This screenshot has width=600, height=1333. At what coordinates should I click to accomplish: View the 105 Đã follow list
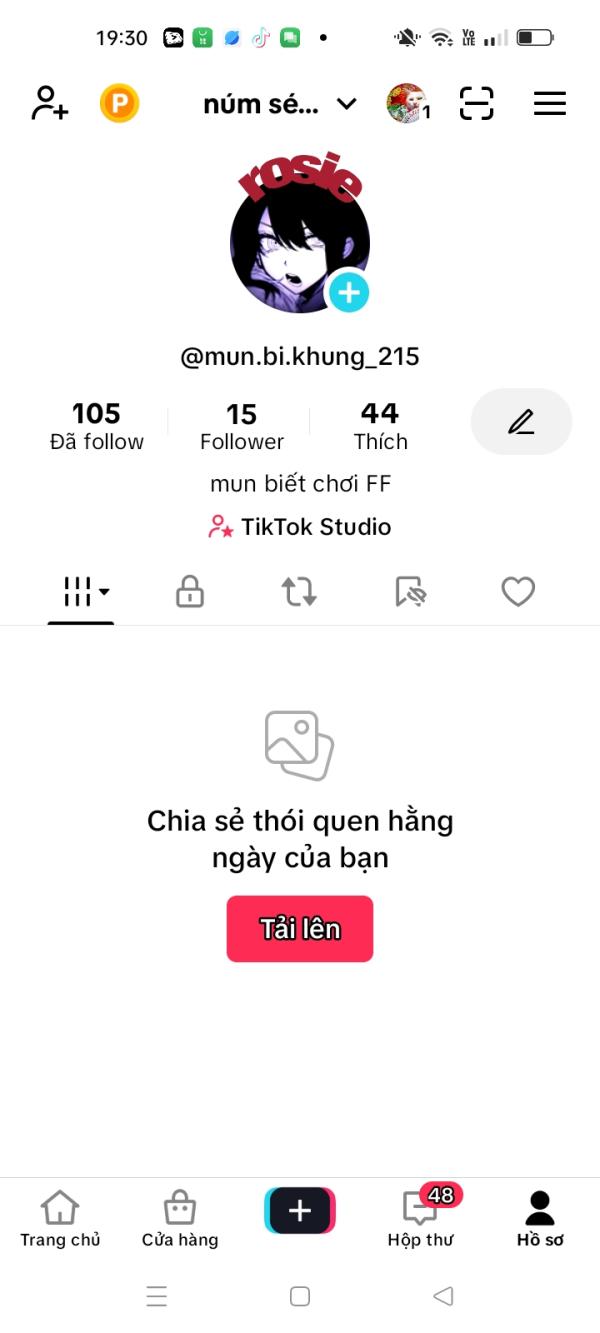tap(97, 426)
